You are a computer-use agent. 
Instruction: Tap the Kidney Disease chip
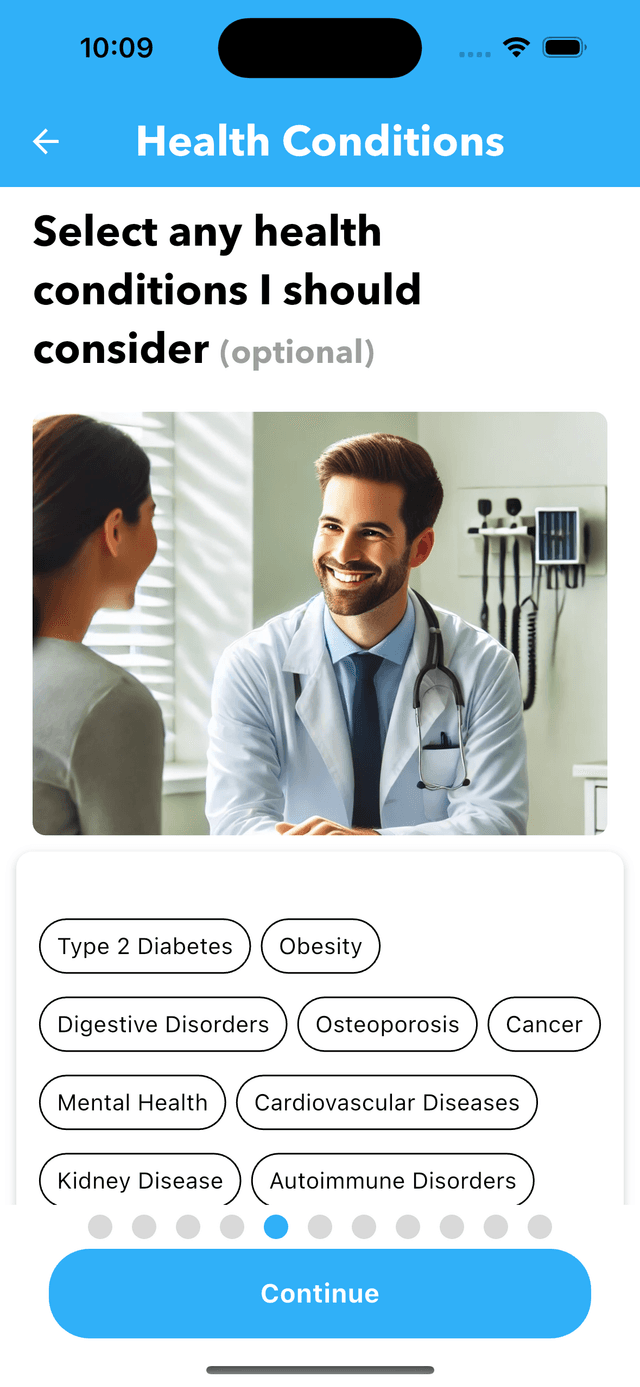point(140,1179)
